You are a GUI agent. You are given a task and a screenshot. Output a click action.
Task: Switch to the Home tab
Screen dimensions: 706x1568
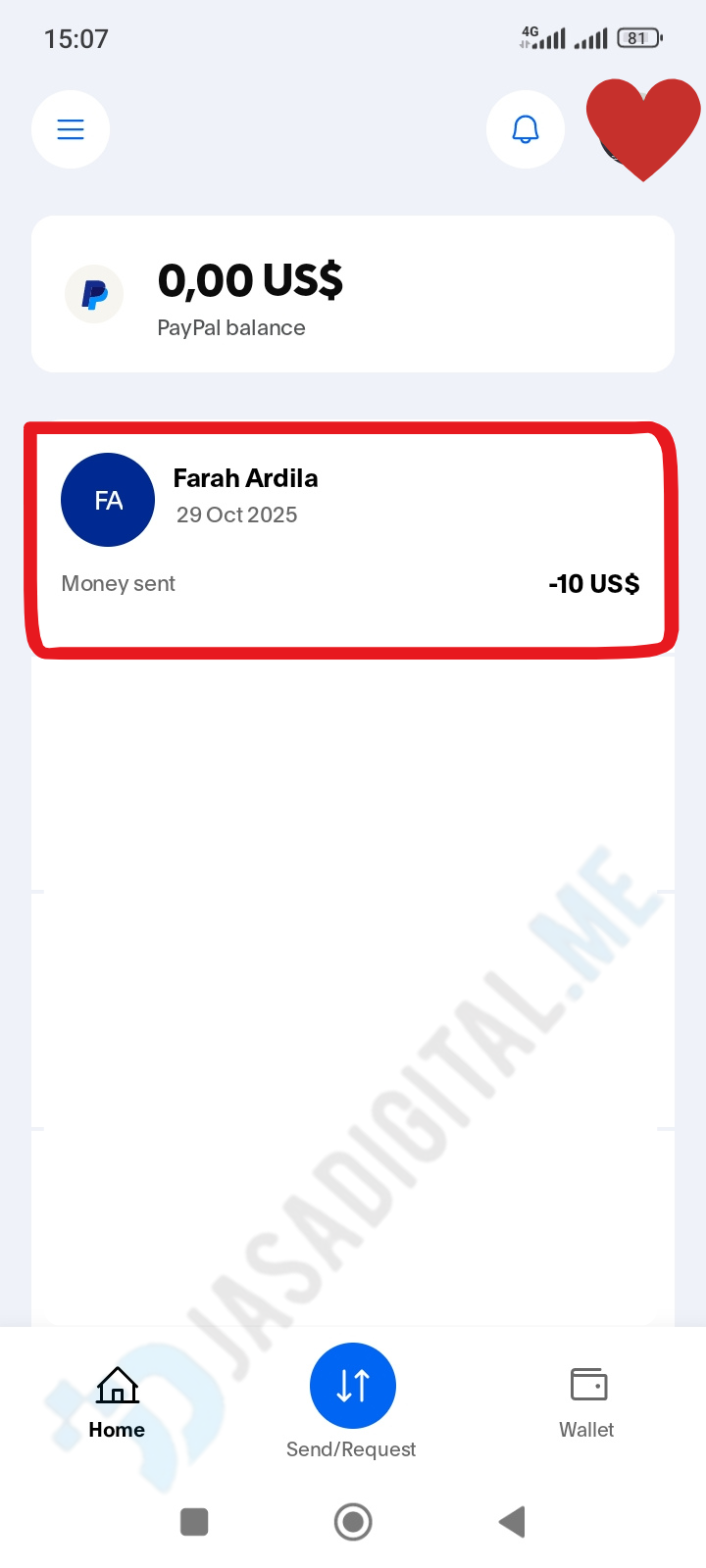(117, 1403)
